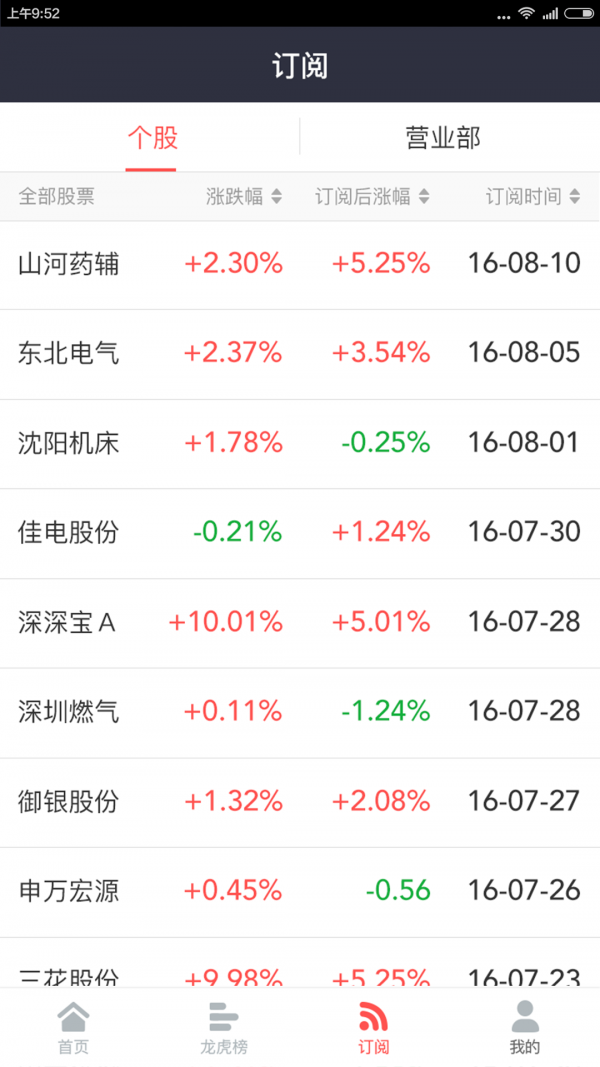Sort the list by 涨跌幅
The image size is (600, 1067).
[x=244, y=196]
